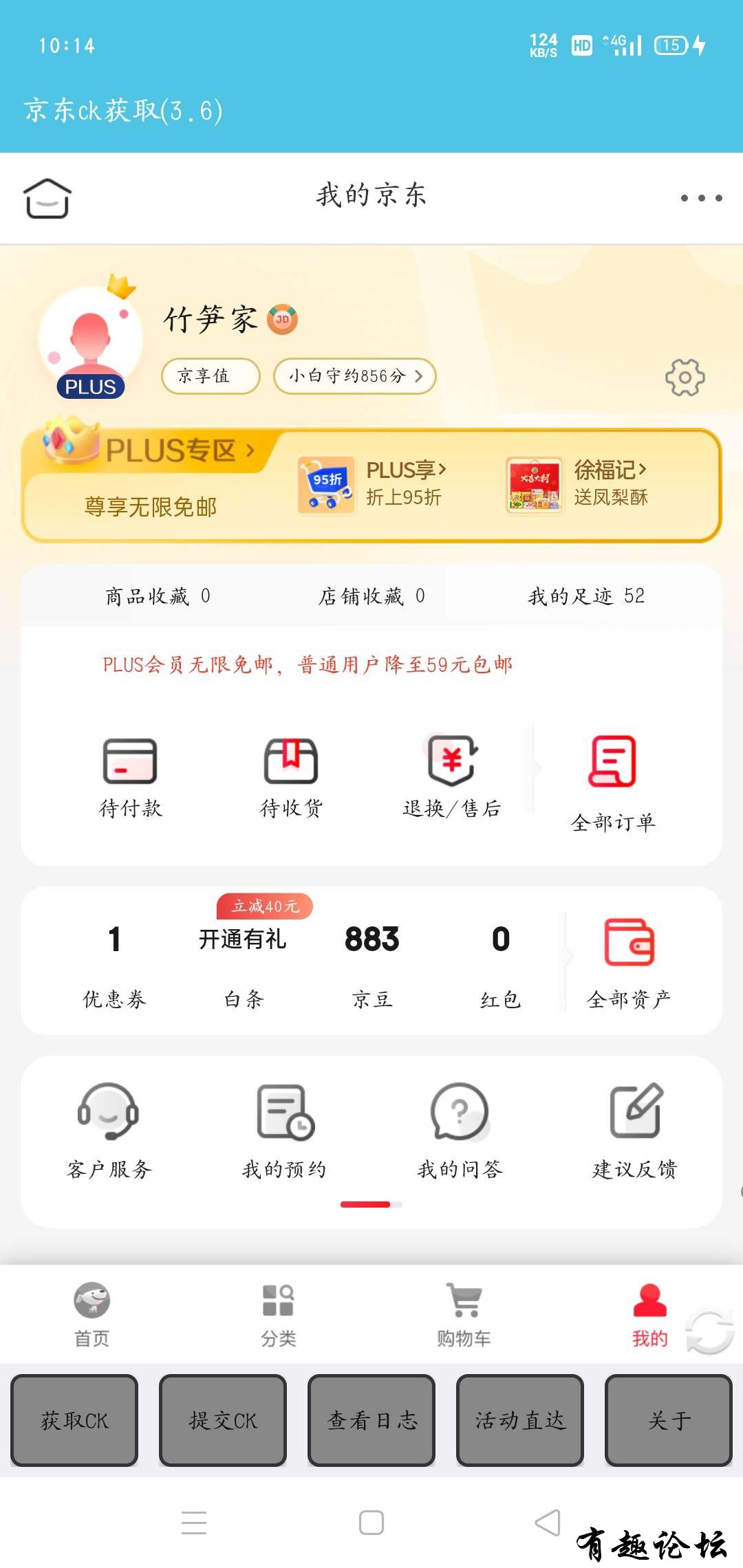743x1568 pixels.
Task: Open the 小白守约856分 chip
Action: [x=354, y=376]
